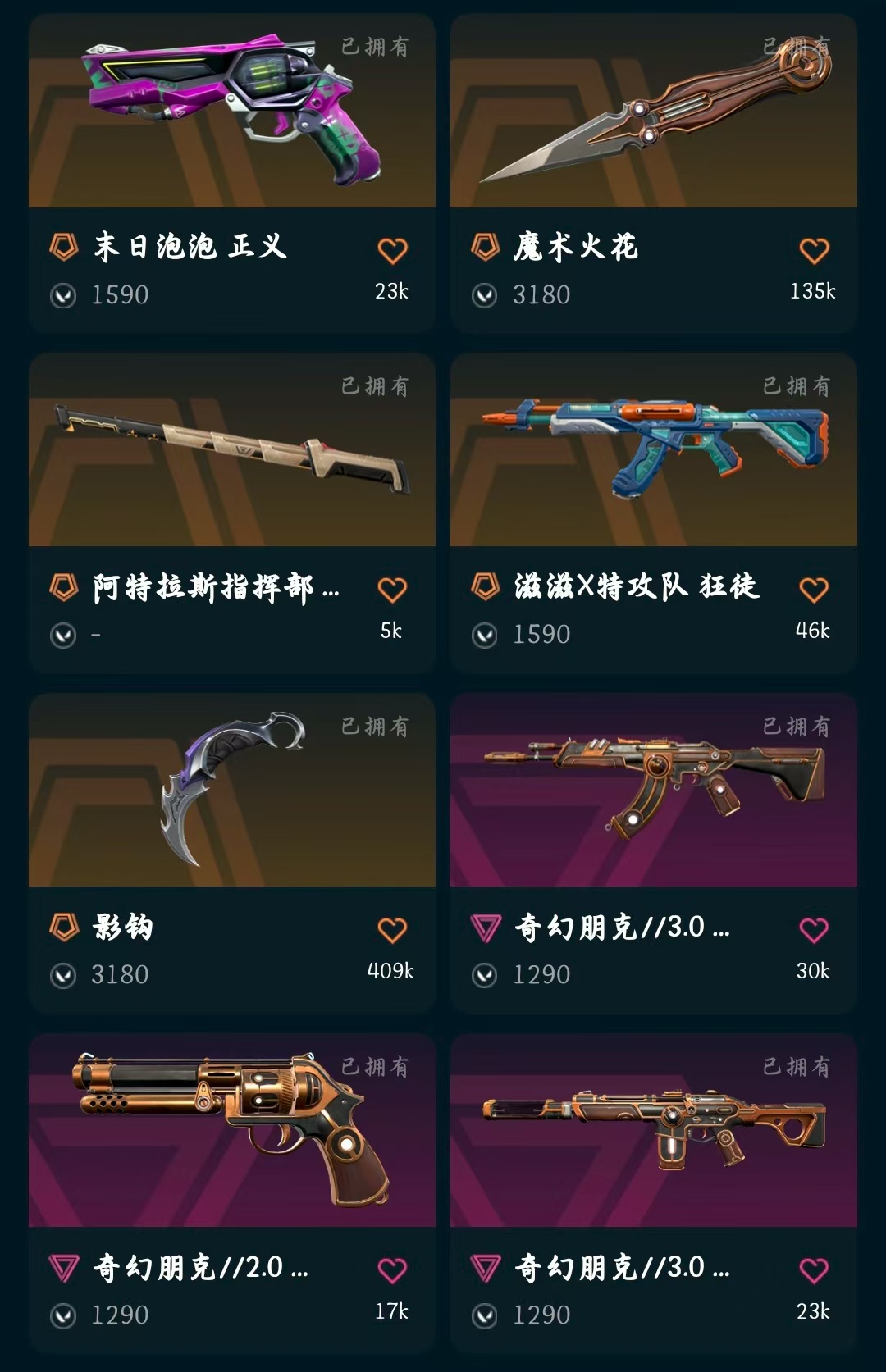886x1372 pixels.
Task: Tap the heart on 阿特拉斯指挥部 skin
Action: pyautogui.click(x=392, y=590)
